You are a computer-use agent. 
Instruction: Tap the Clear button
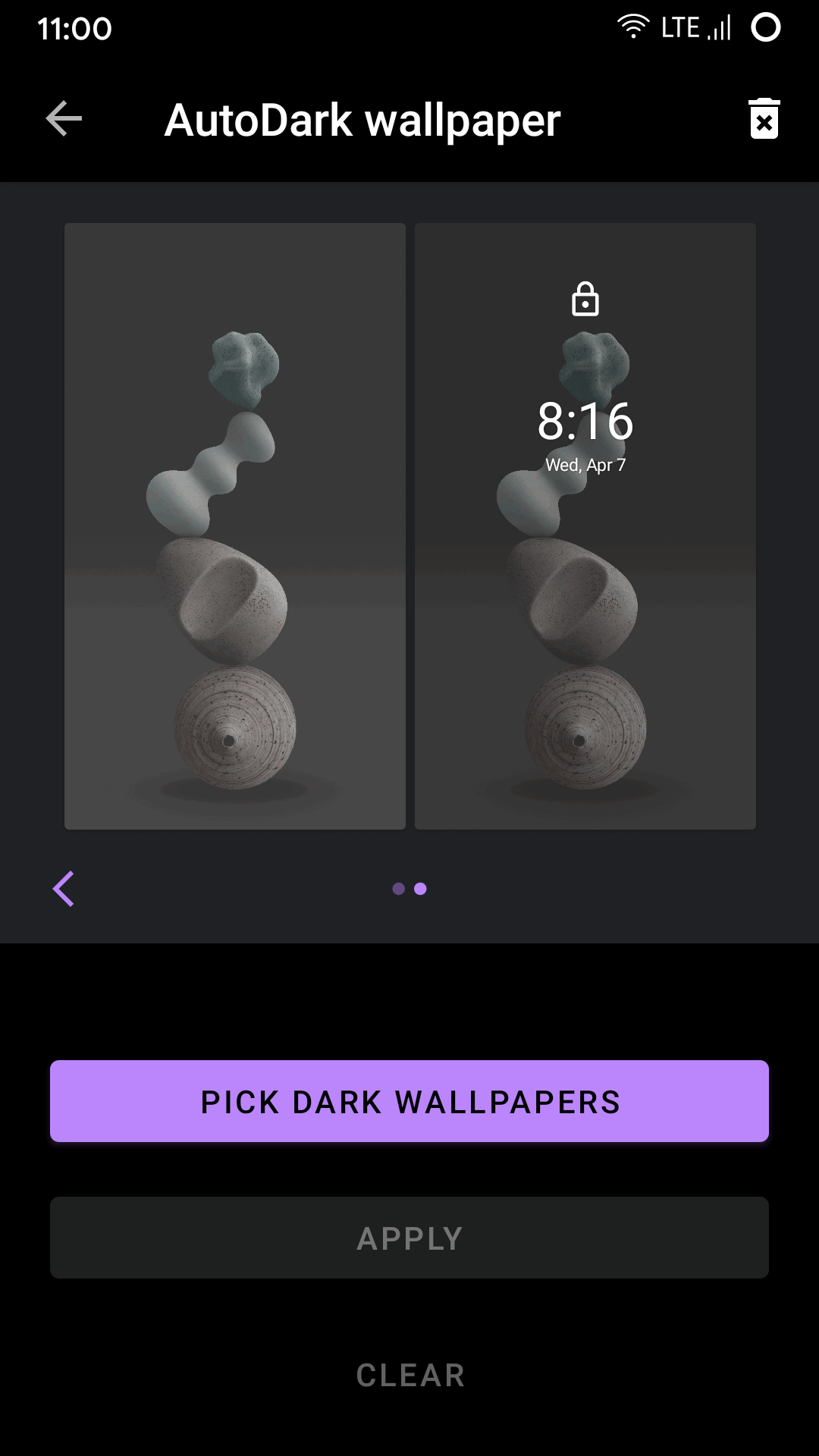click(409, 1375)
